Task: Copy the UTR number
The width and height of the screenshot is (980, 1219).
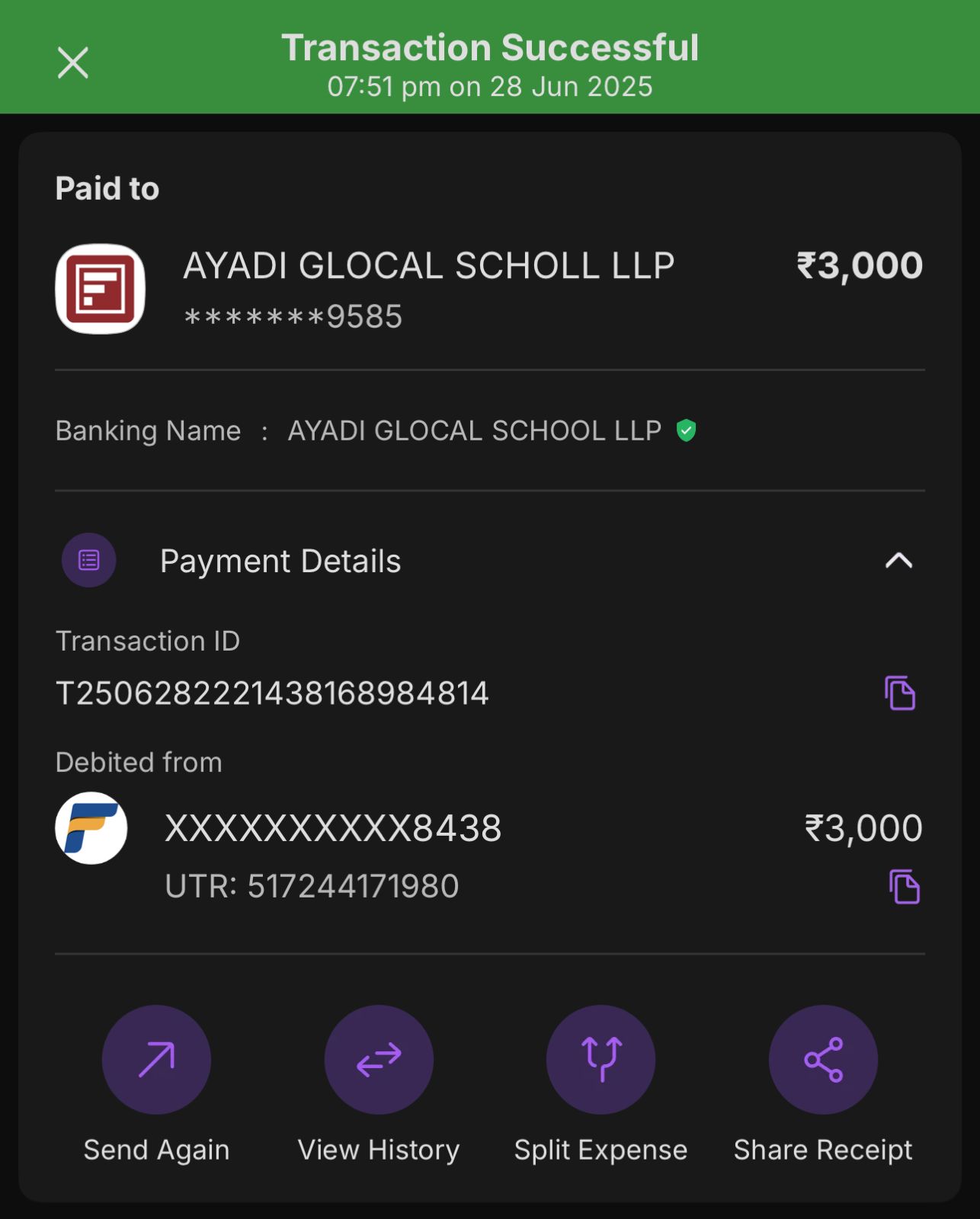Action: 905,886
